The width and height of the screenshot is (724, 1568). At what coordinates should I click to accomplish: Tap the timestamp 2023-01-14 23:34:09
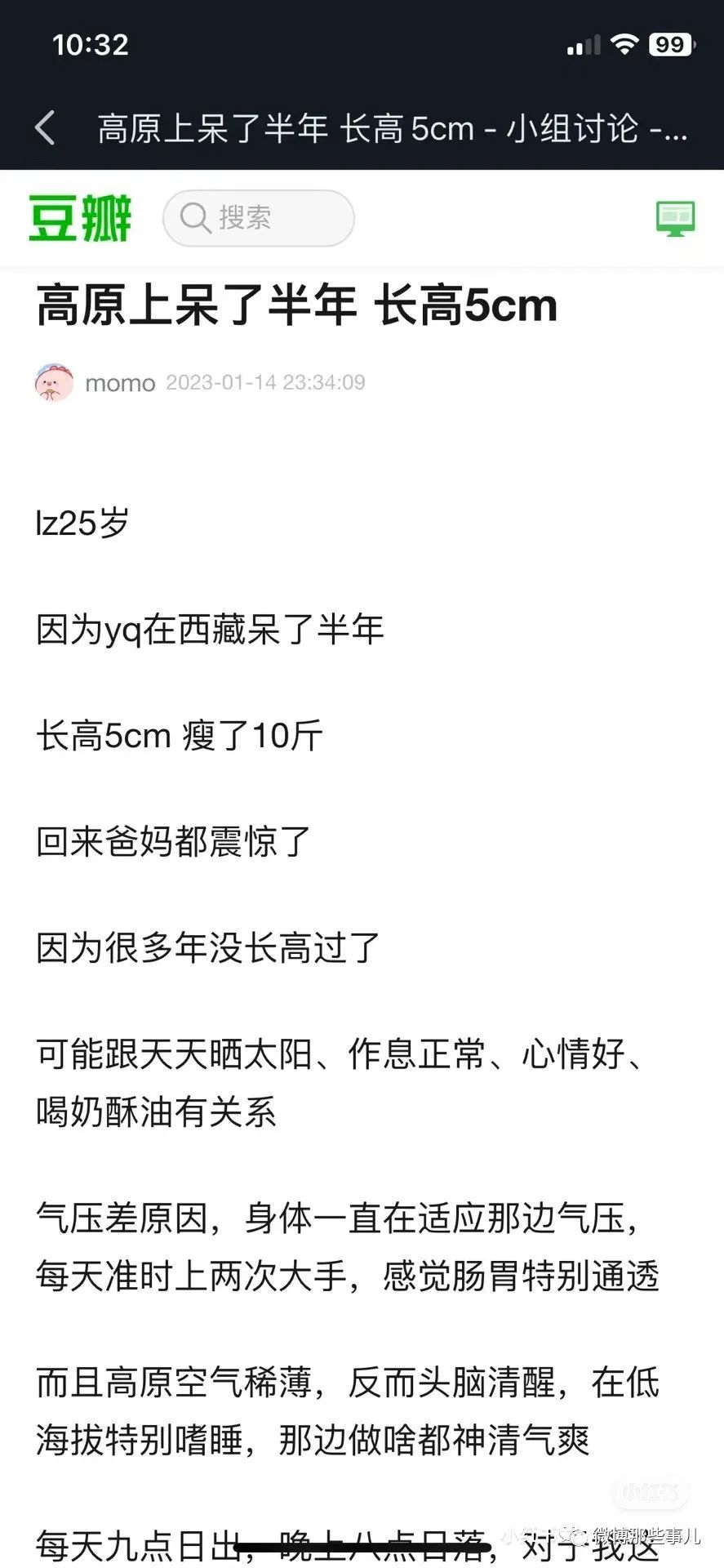(265, 382)
